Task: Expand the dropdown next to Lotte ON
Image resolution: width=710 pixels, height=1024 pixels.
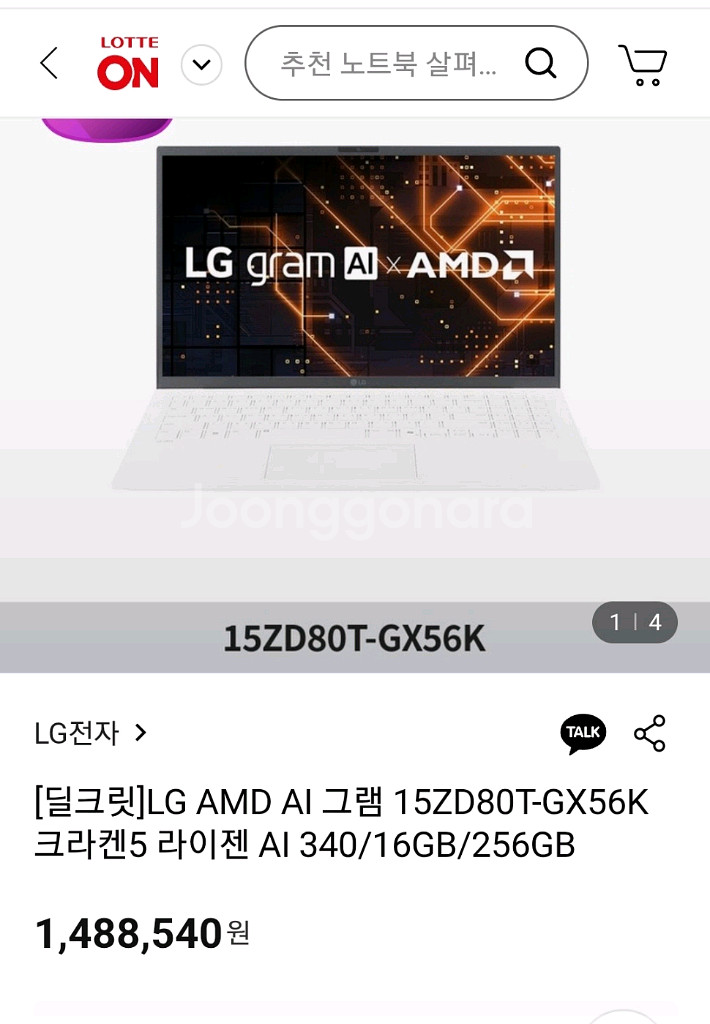Action: [x=201, y=66]
